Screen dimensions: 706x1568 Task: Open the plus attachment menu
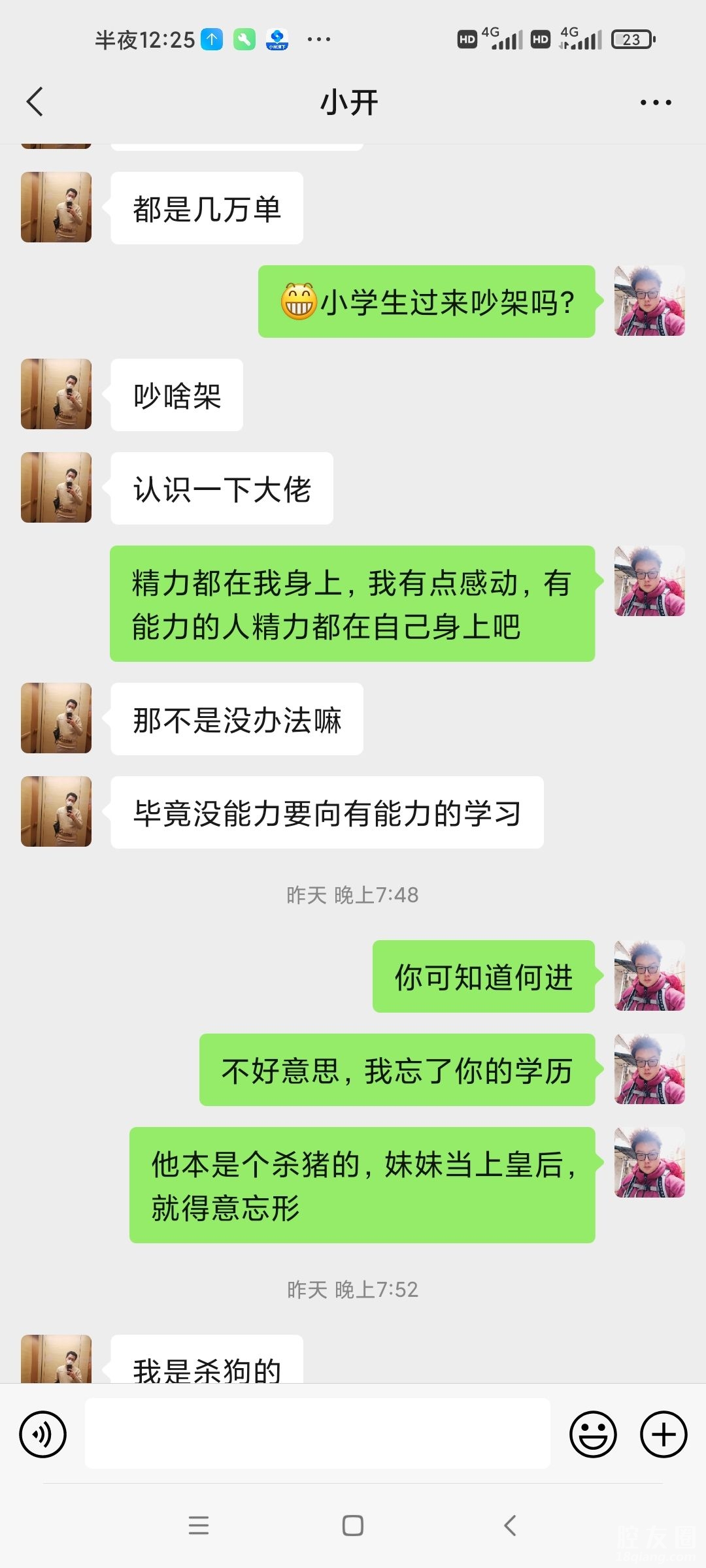[x=663, y=1434]
